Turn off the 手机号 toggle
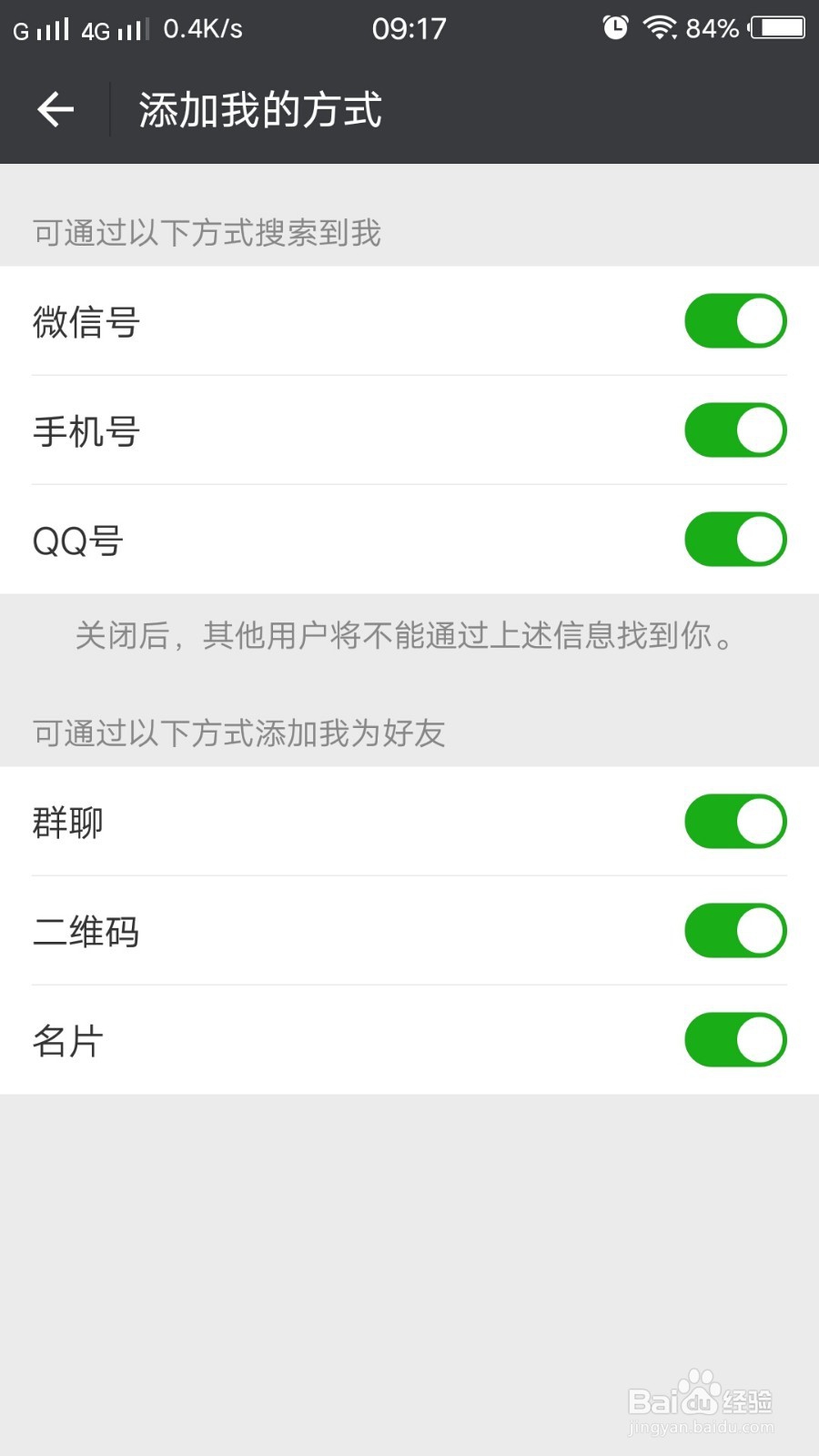Screen dimensions: 819x1456 click(x=735, y=430)
